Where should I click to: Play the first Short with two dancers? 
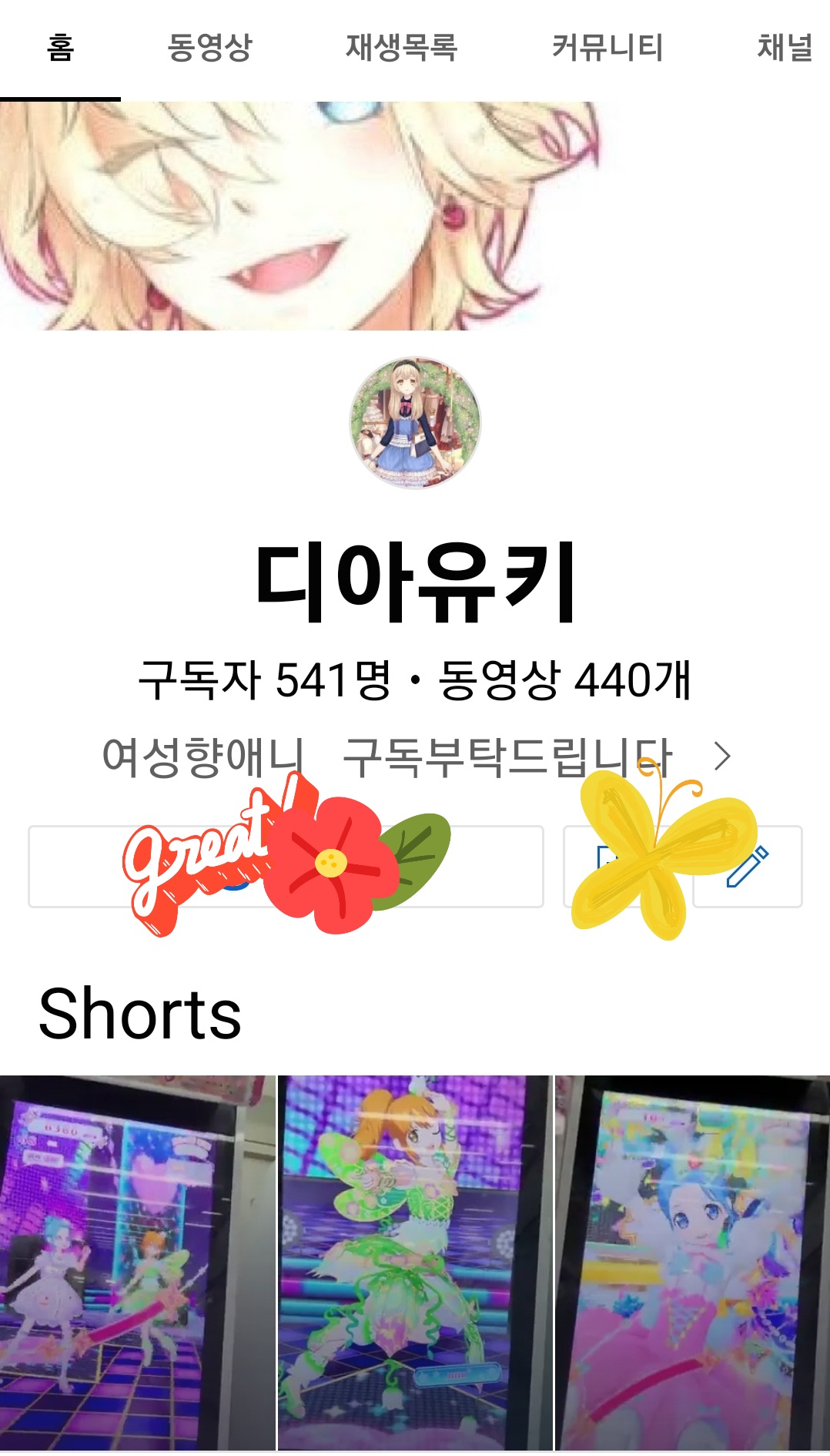(137, 1262)
